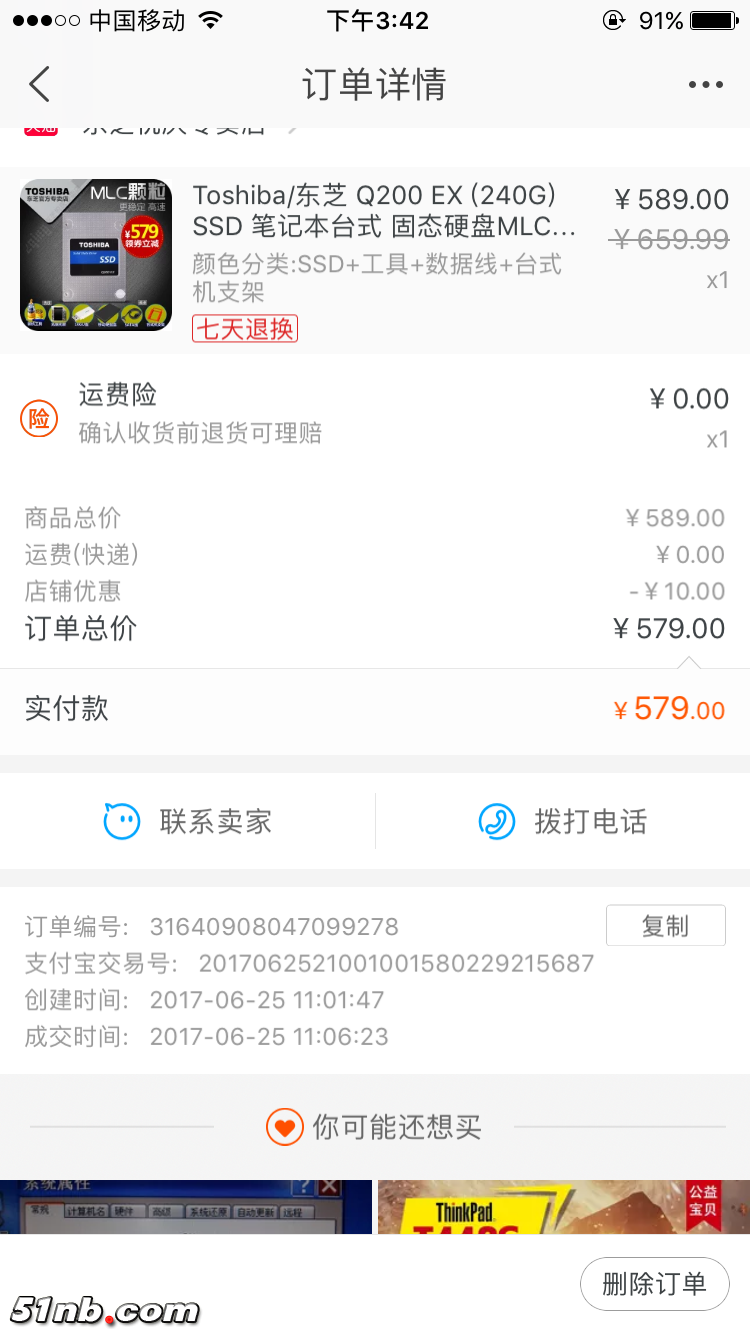Viewport: 750px width, 1334px height.
Task: Open the three-dot overflow menu
Action: click(x=705, y=85)
